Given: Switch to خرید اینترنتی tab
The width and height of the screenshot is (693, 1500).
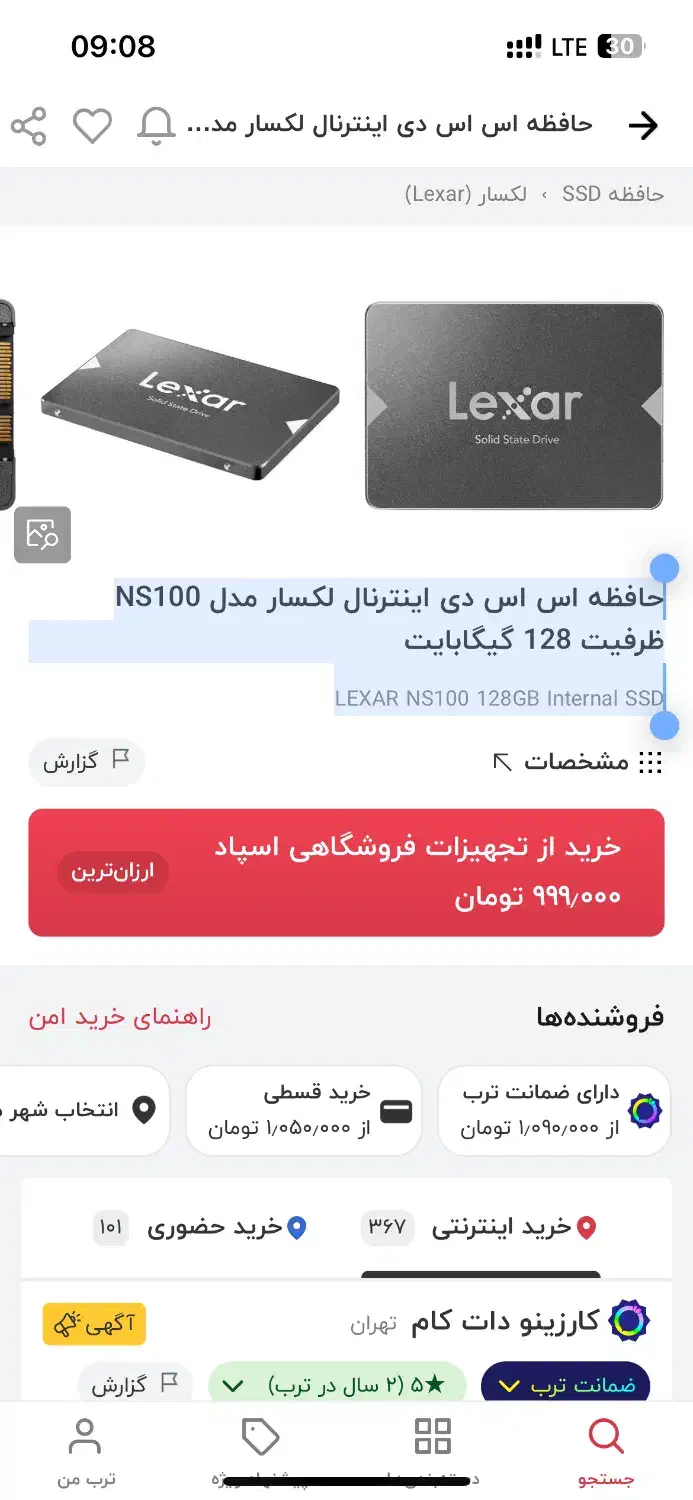Looking at the screenshot, I should 500,1227.
